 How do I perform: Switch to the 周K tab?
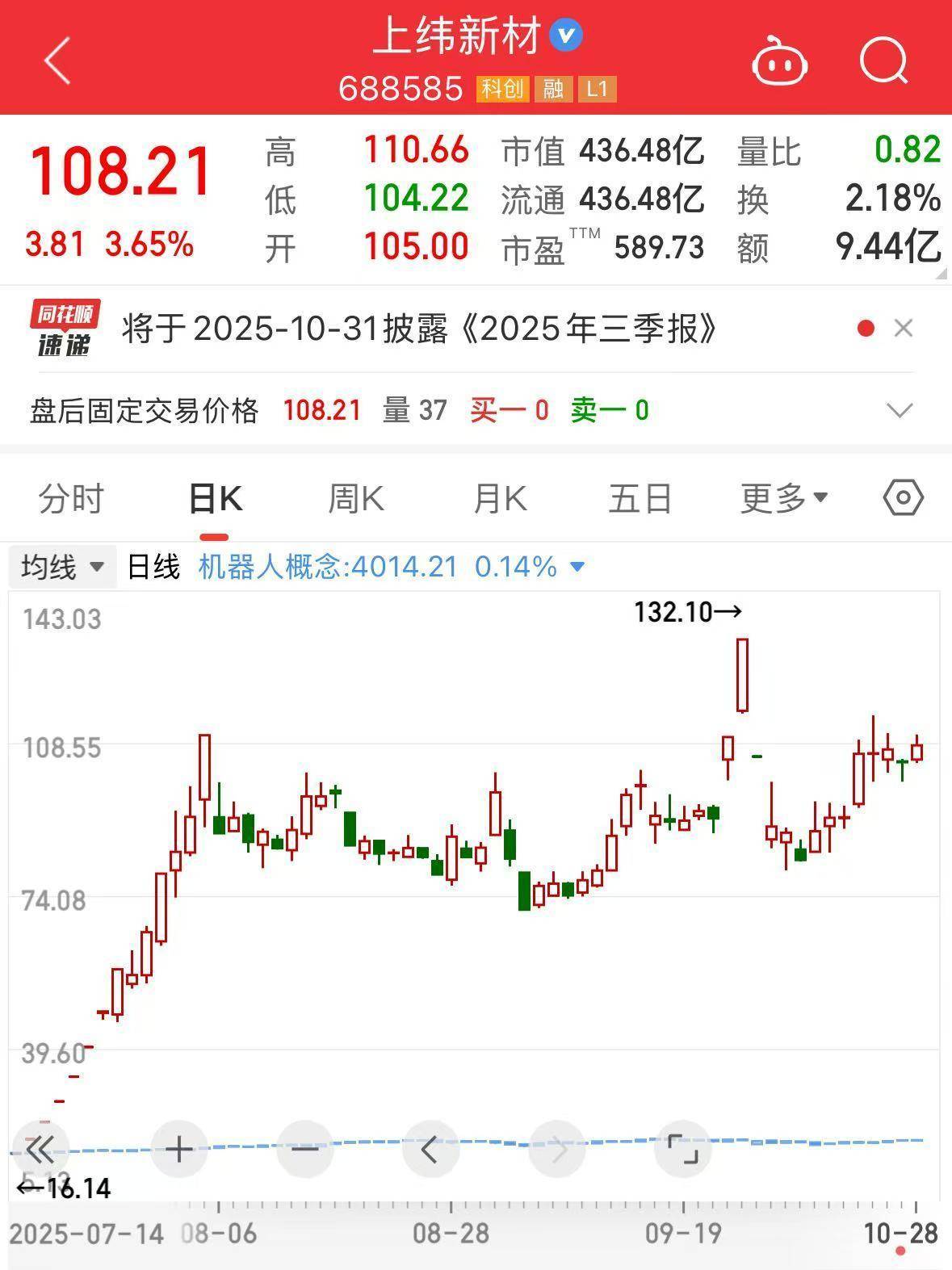click(355, 499)
